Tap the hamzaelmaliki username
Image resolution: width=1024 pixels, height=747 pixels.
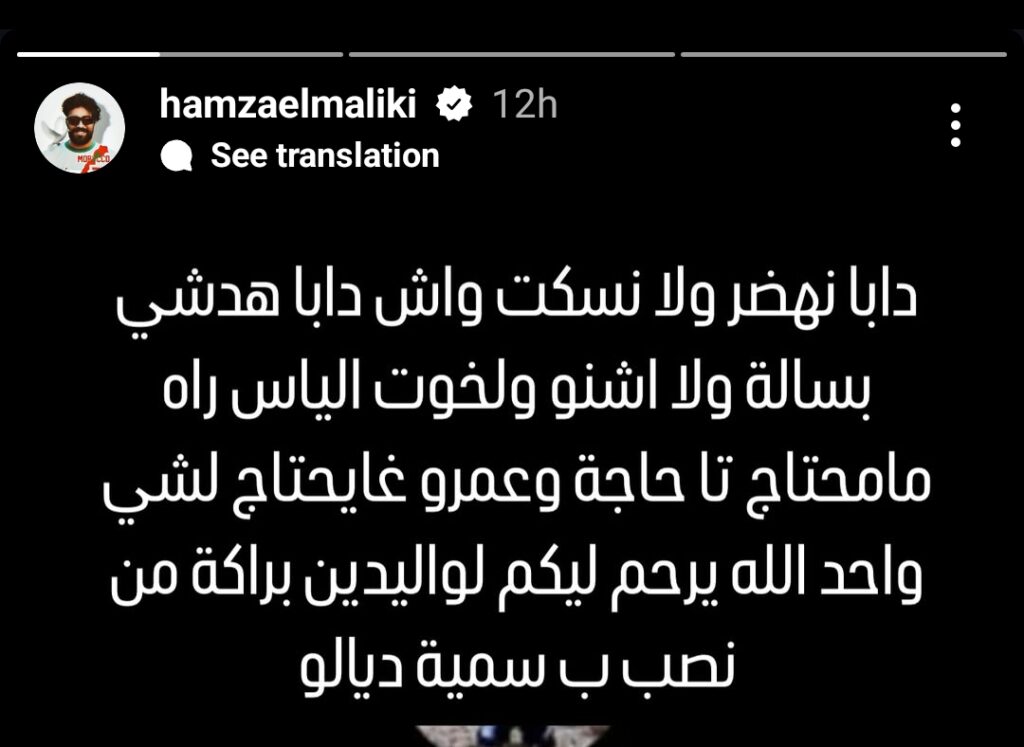coord(287,104)
